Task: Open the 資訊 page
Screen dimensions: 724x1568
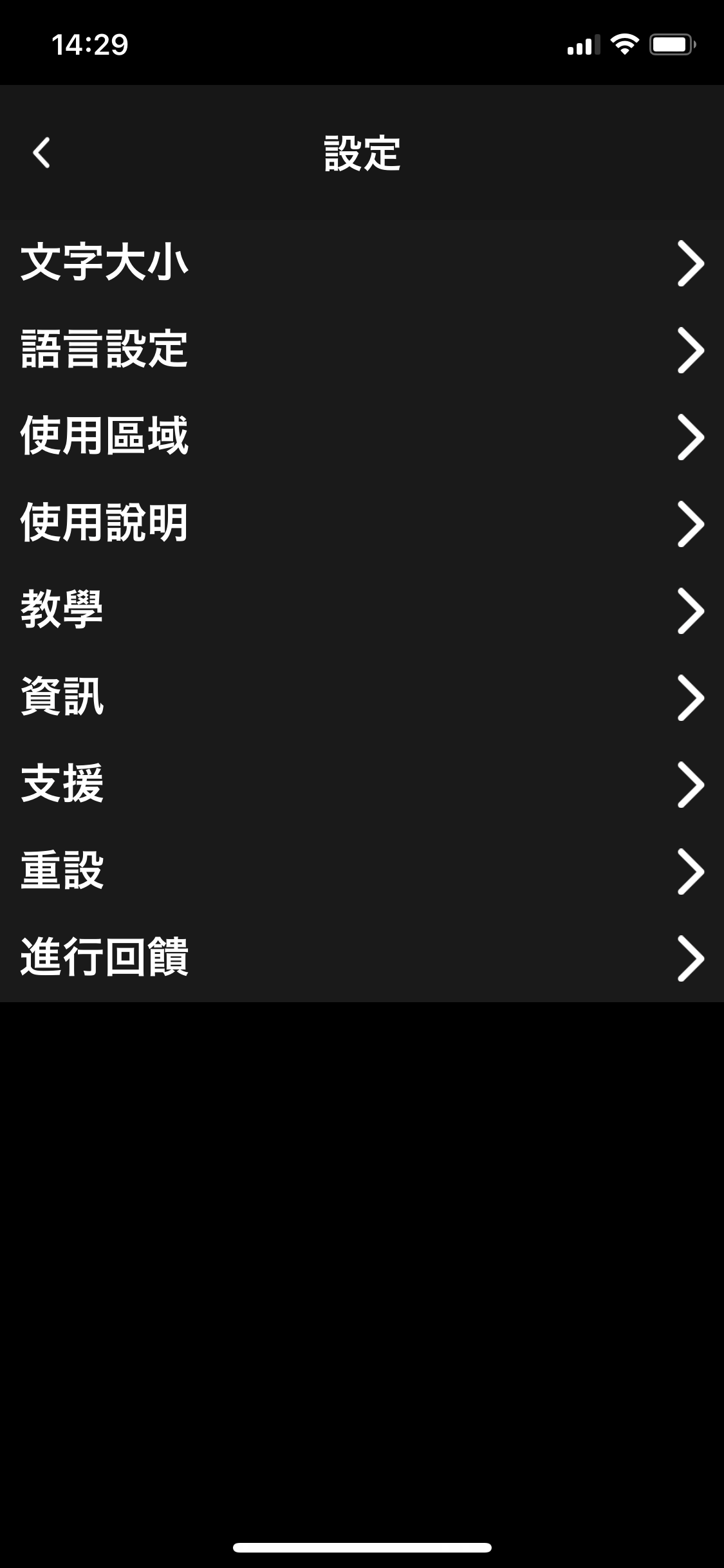Action: [362, 697]
